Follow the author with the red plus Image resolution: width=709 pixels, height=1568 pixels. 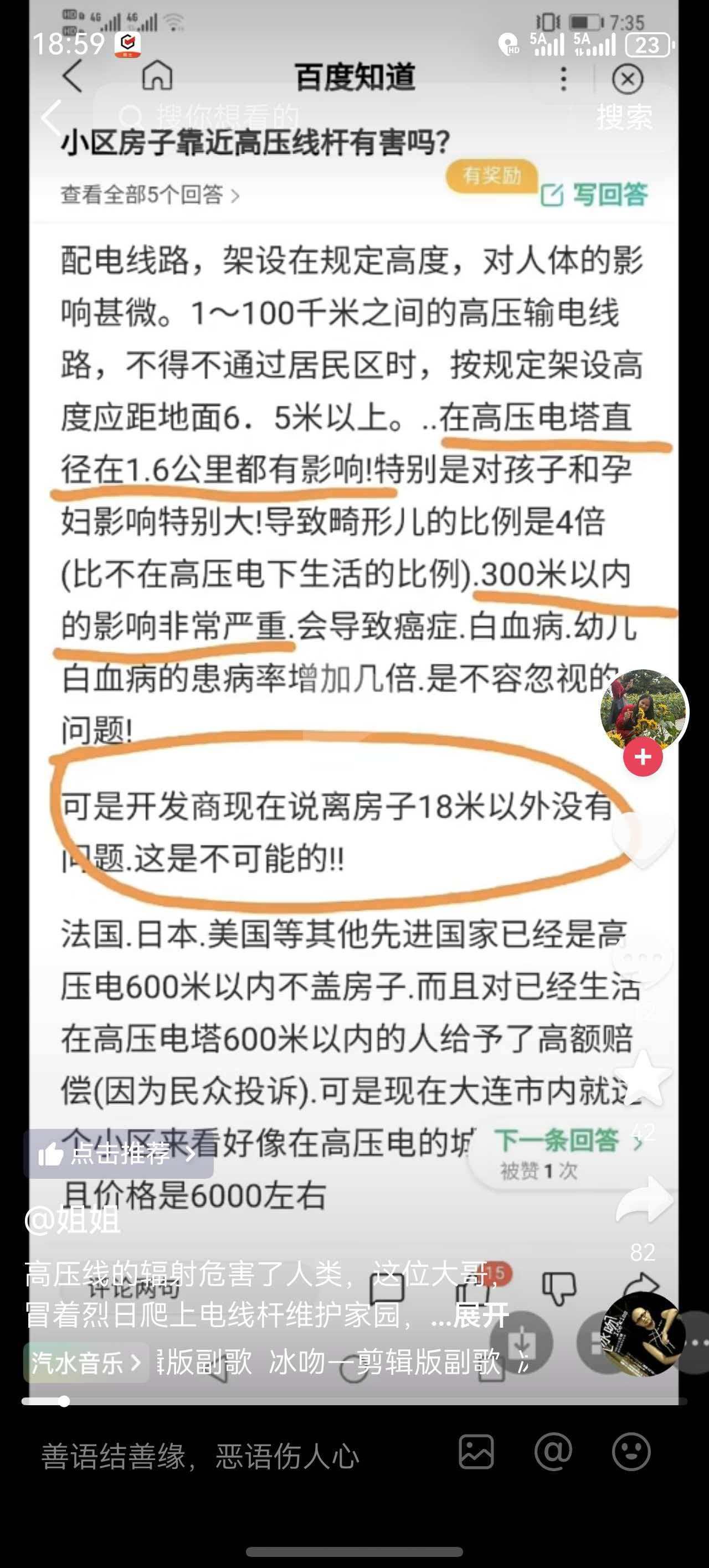pyautogui.click(x=643, y=757)
